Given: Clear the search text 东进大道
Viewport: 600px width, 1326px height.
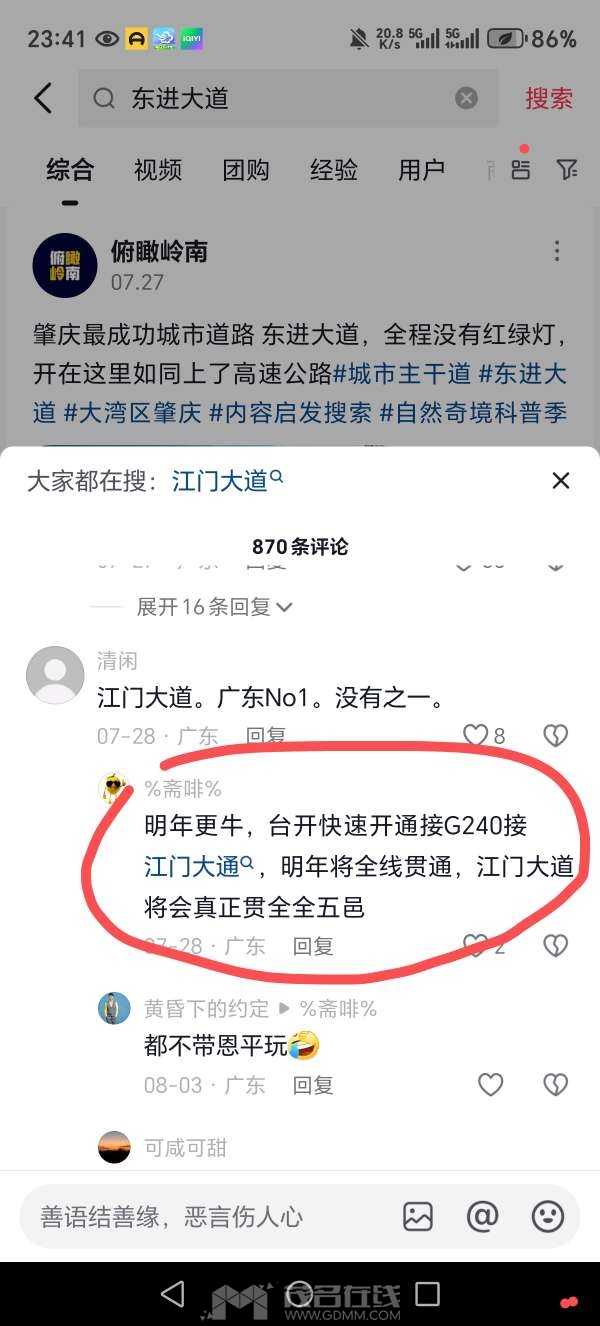Looking at the screenshot, I should 466,98.
